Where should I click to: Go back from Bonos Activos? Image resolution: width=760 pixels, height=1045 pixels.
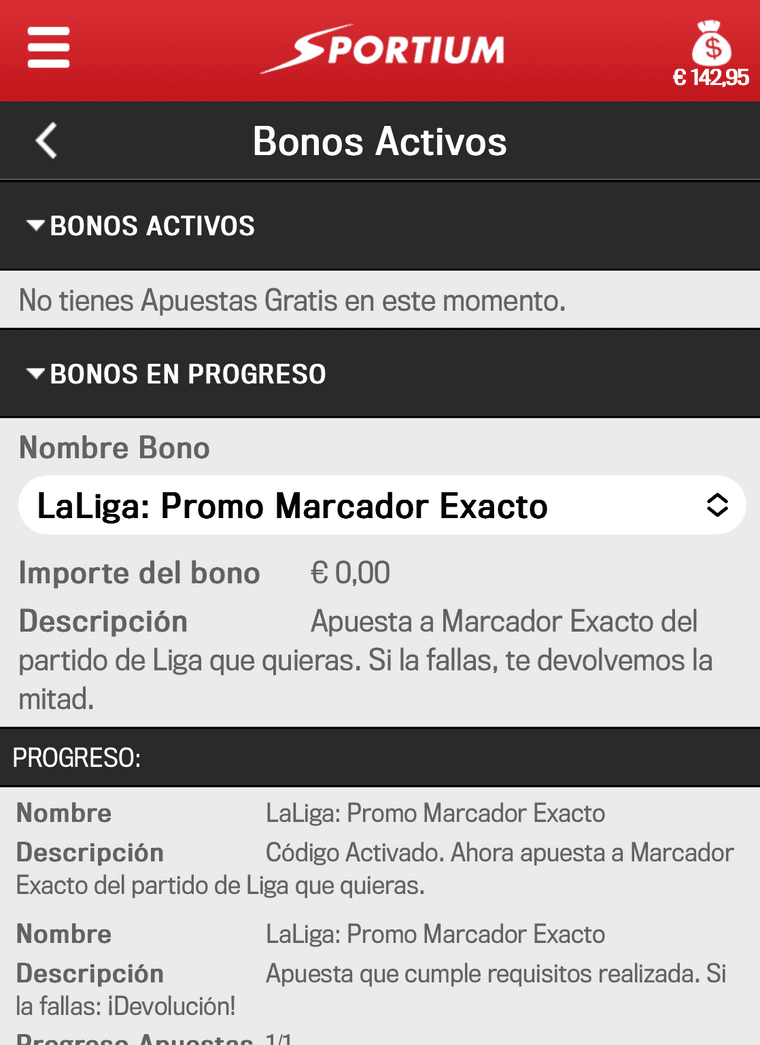[46, 141]
